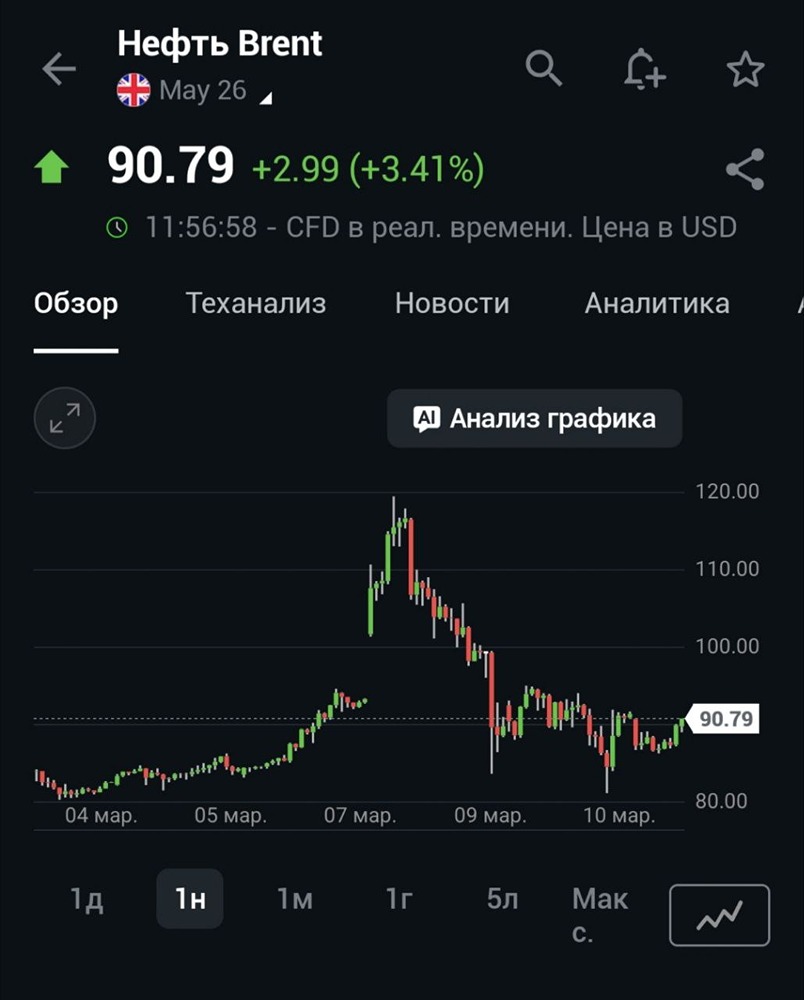804x1000 pixels.
Task: Switch to the Теханализ tab
Action: (255, 304)
